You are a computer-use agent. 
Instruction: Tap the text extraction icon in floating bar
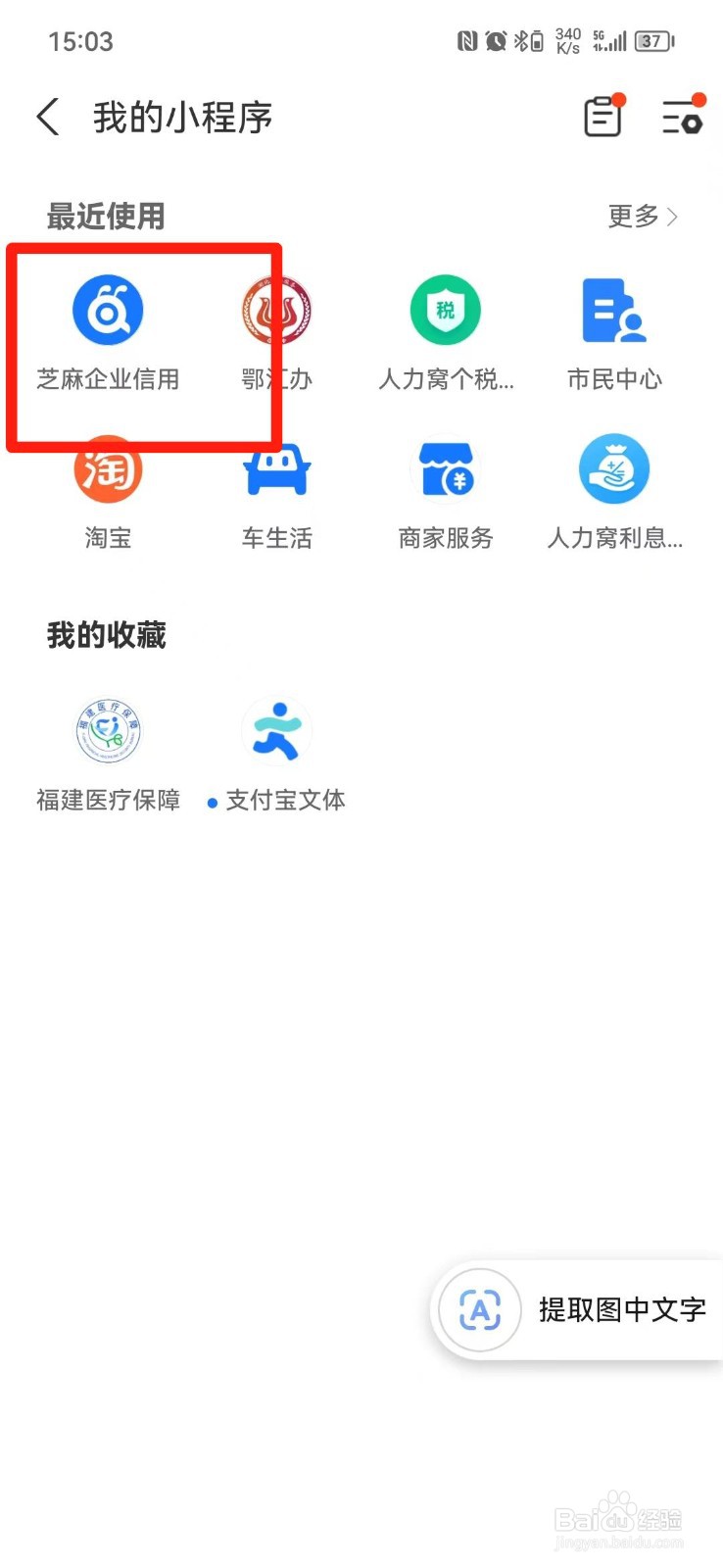tap(479, 1309)
